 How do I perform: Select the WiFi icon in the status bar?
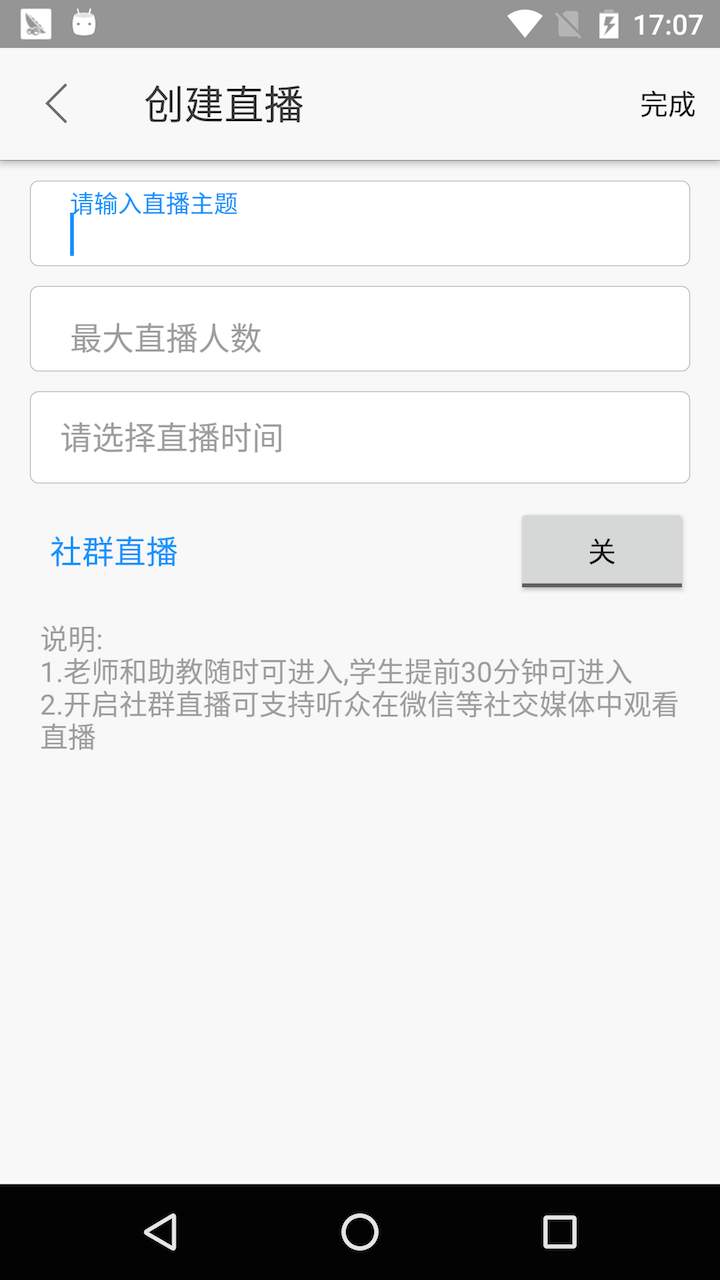click(523, 22)
